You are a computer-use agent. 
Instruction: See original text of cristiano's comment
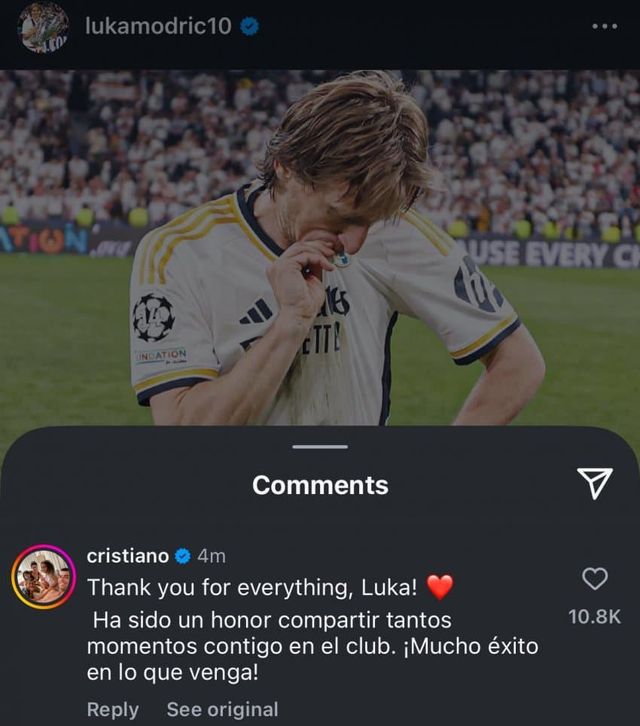(222, 709)
